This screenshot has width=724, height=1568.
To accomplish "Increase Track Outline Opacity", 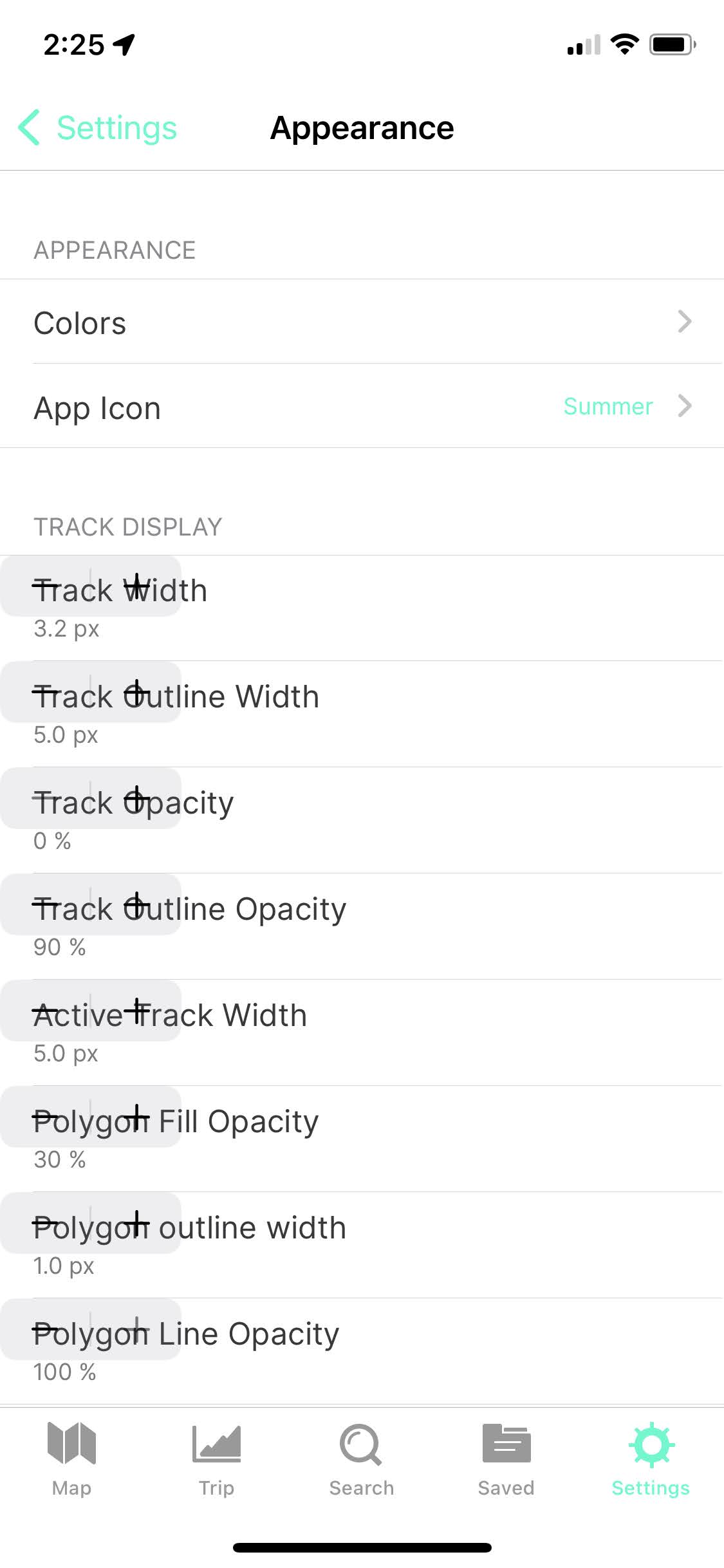I will click(x=136, y=905).
